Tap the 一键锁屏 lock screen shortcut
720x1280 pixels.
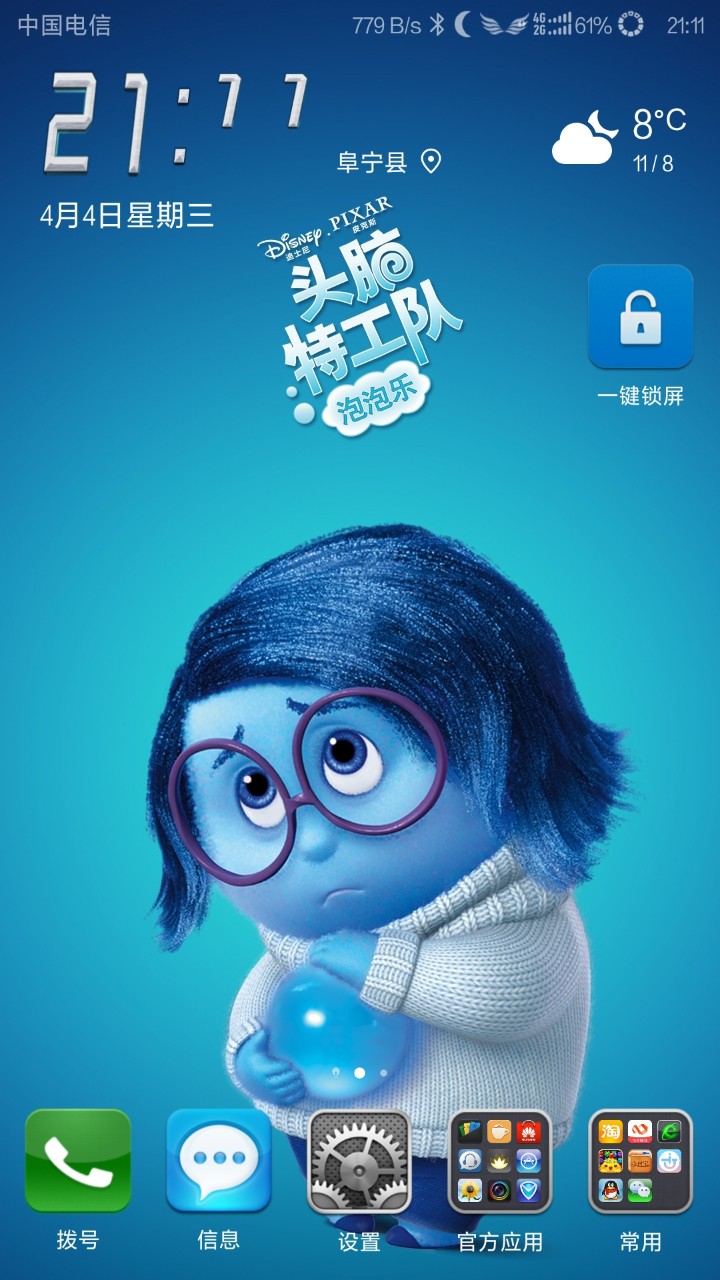640,318
